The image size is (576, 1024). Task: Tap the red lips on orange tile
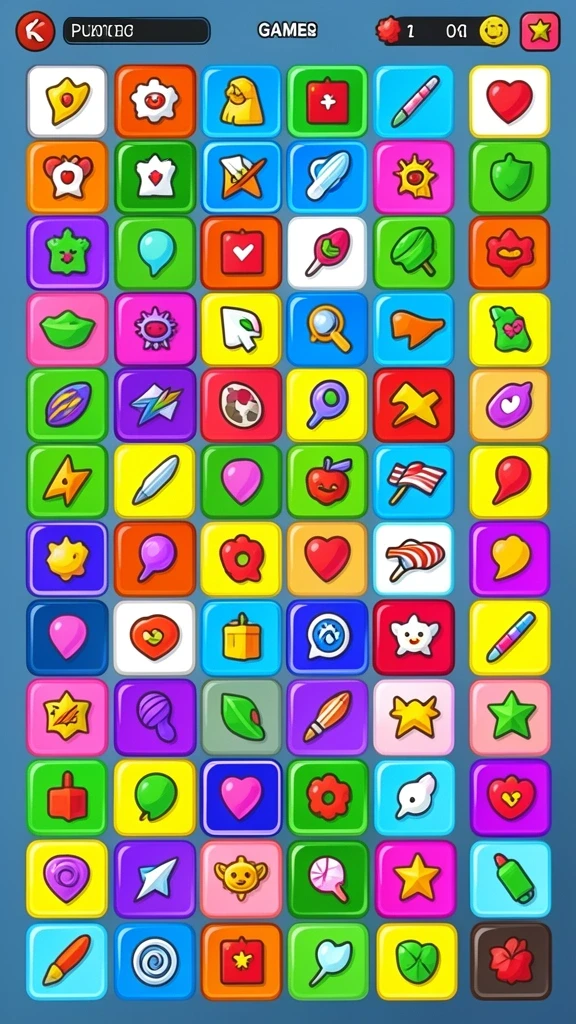click(509, 253)
